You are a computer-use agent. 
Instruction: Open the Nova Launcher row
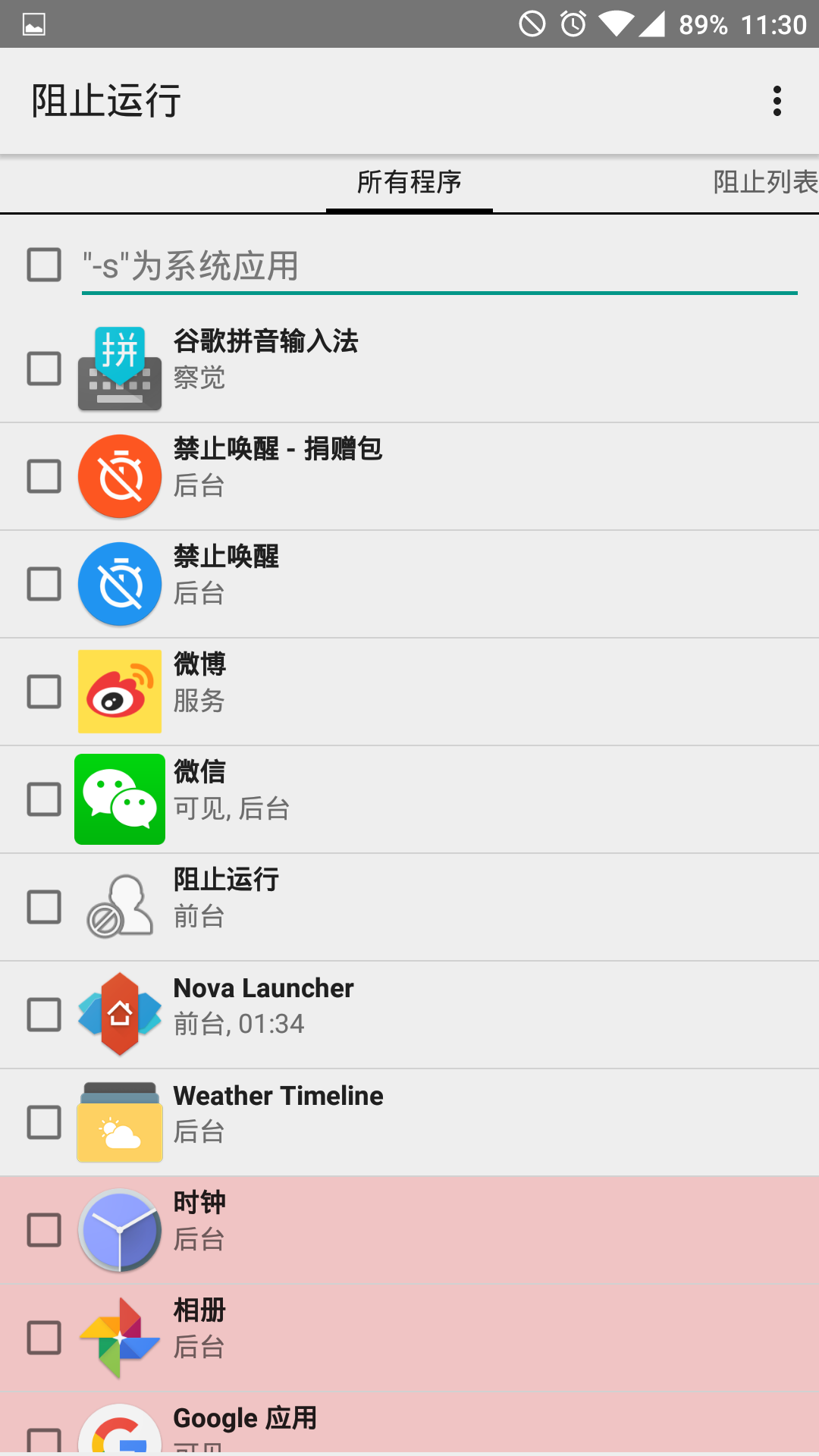click(409, 1015)
